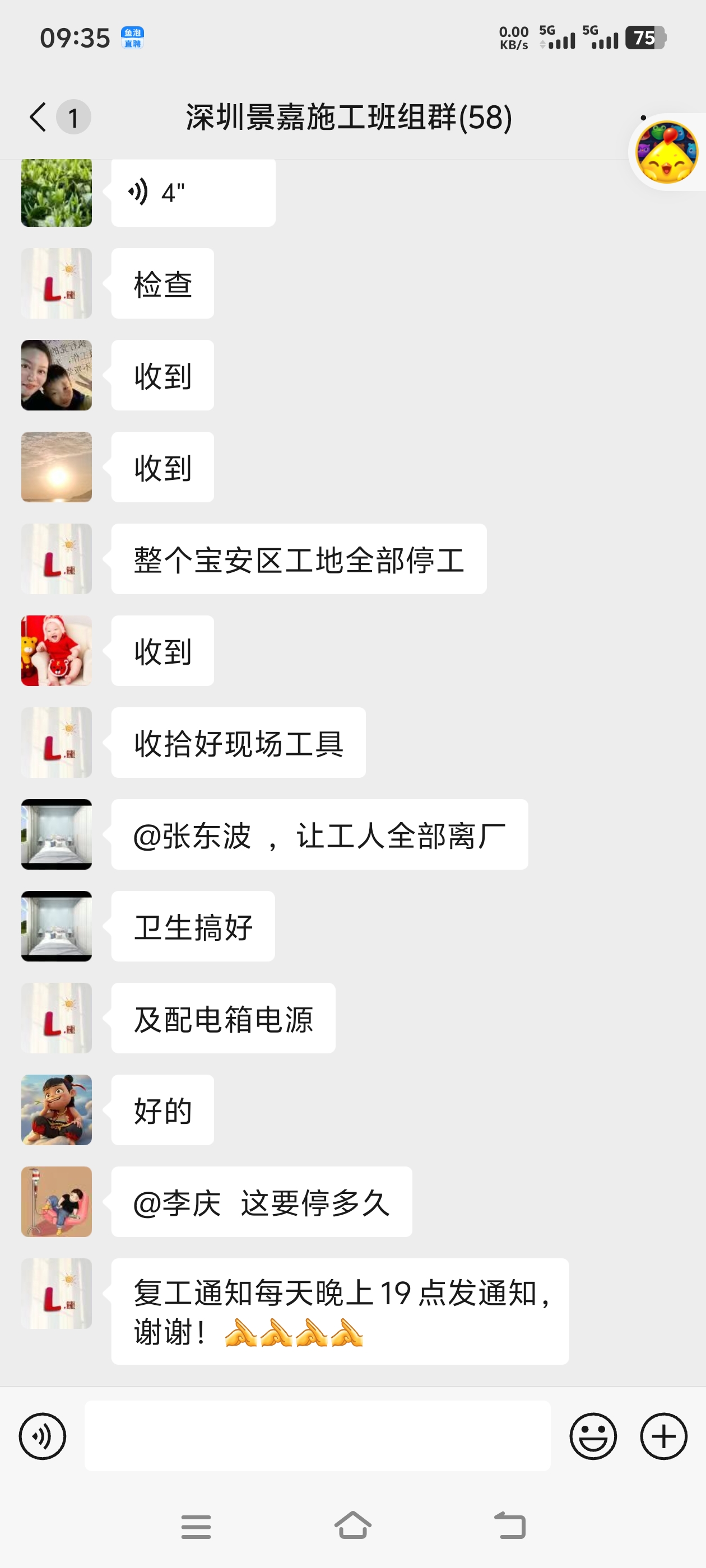This screenshot has height=1568, width=706.
Task: Tap avatar beside 卫生搞好 message
Action: tap(57, 926)
